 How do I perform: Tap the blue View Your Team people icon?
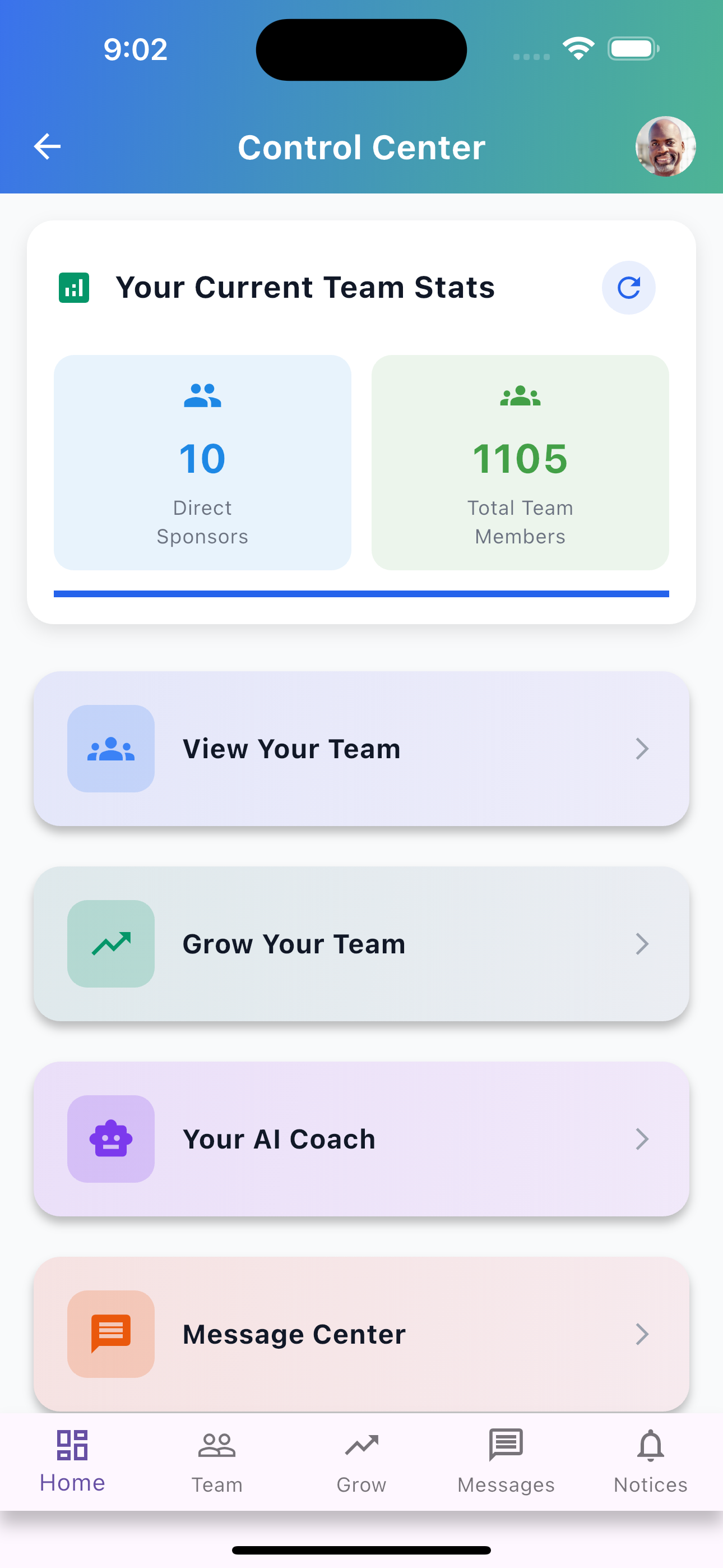click(x=111, y=749)
